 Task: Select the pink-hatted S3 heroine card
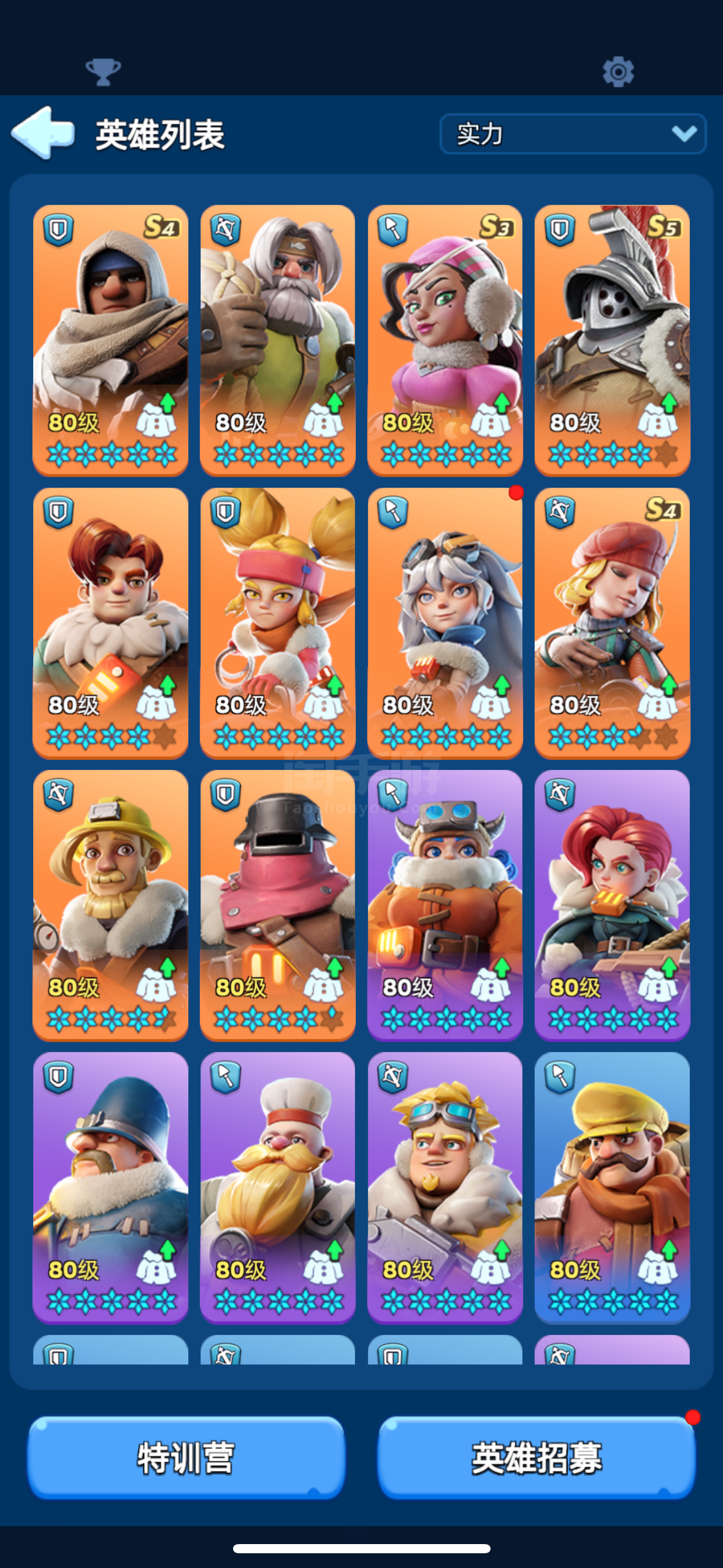click(x=445, y=339)
